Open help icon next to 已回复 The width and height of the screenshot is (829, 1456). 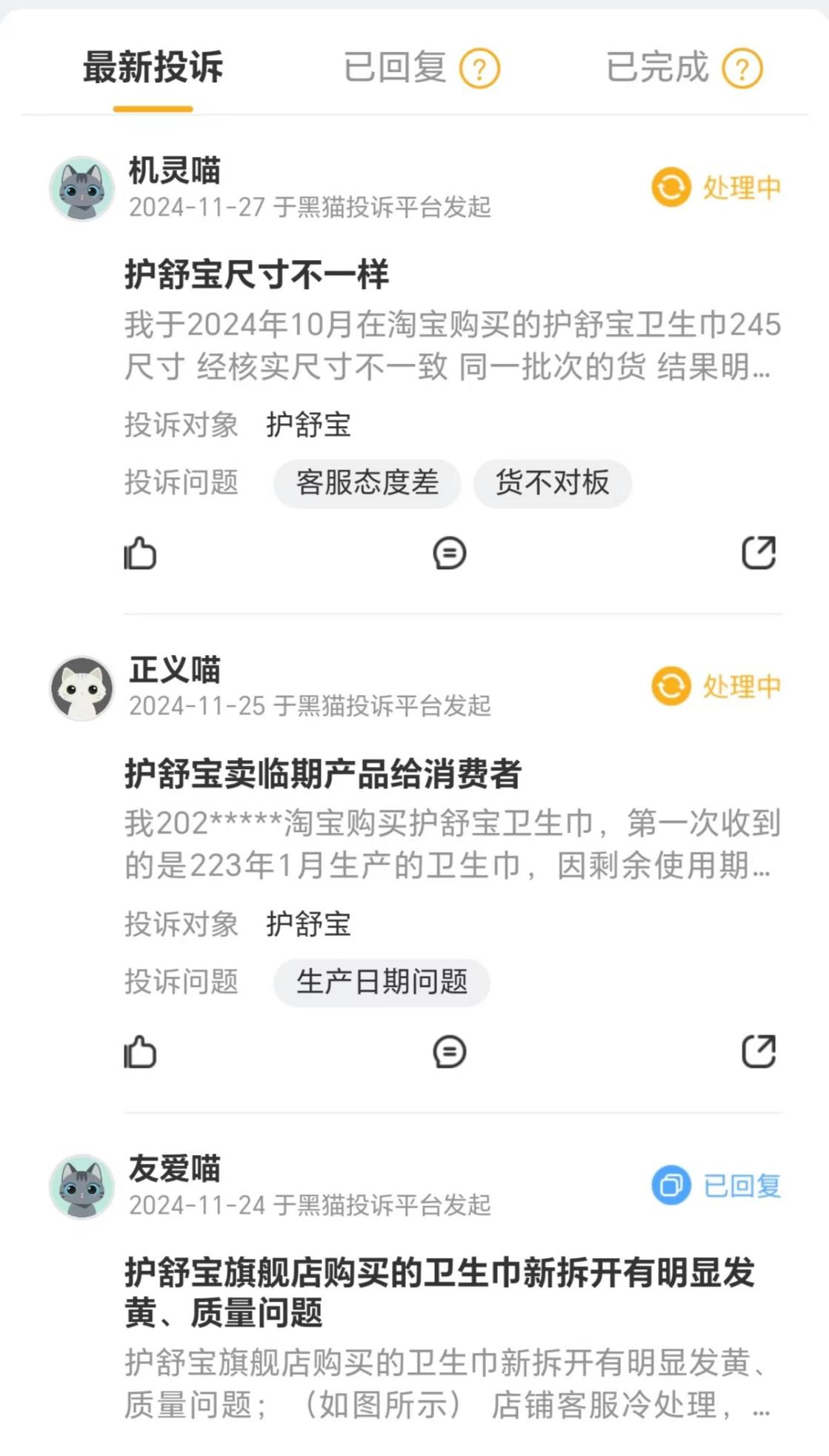[480, 69]
